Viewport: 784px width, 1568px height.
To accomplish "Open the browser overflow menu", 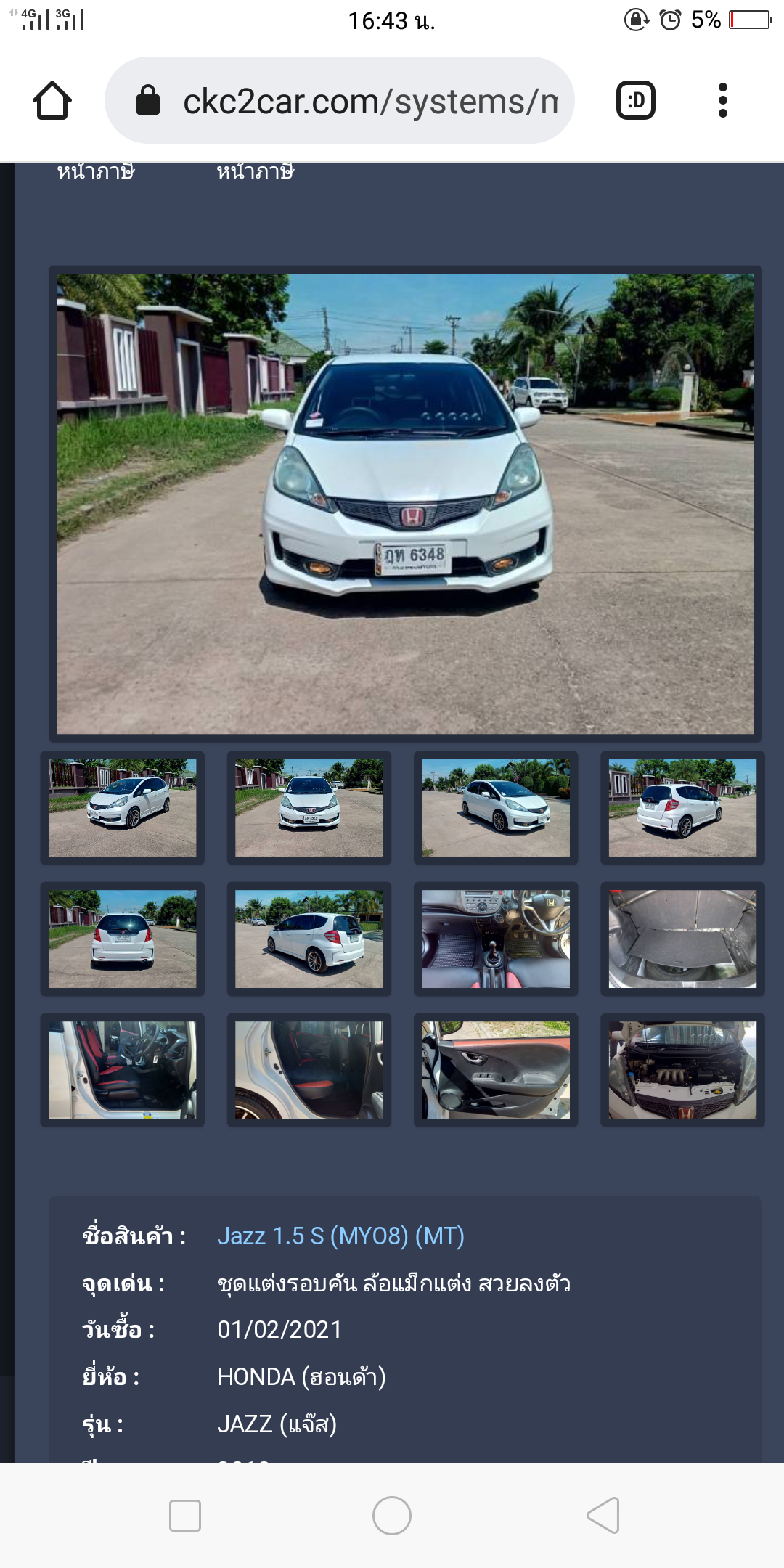I will (x=722, y=100).
